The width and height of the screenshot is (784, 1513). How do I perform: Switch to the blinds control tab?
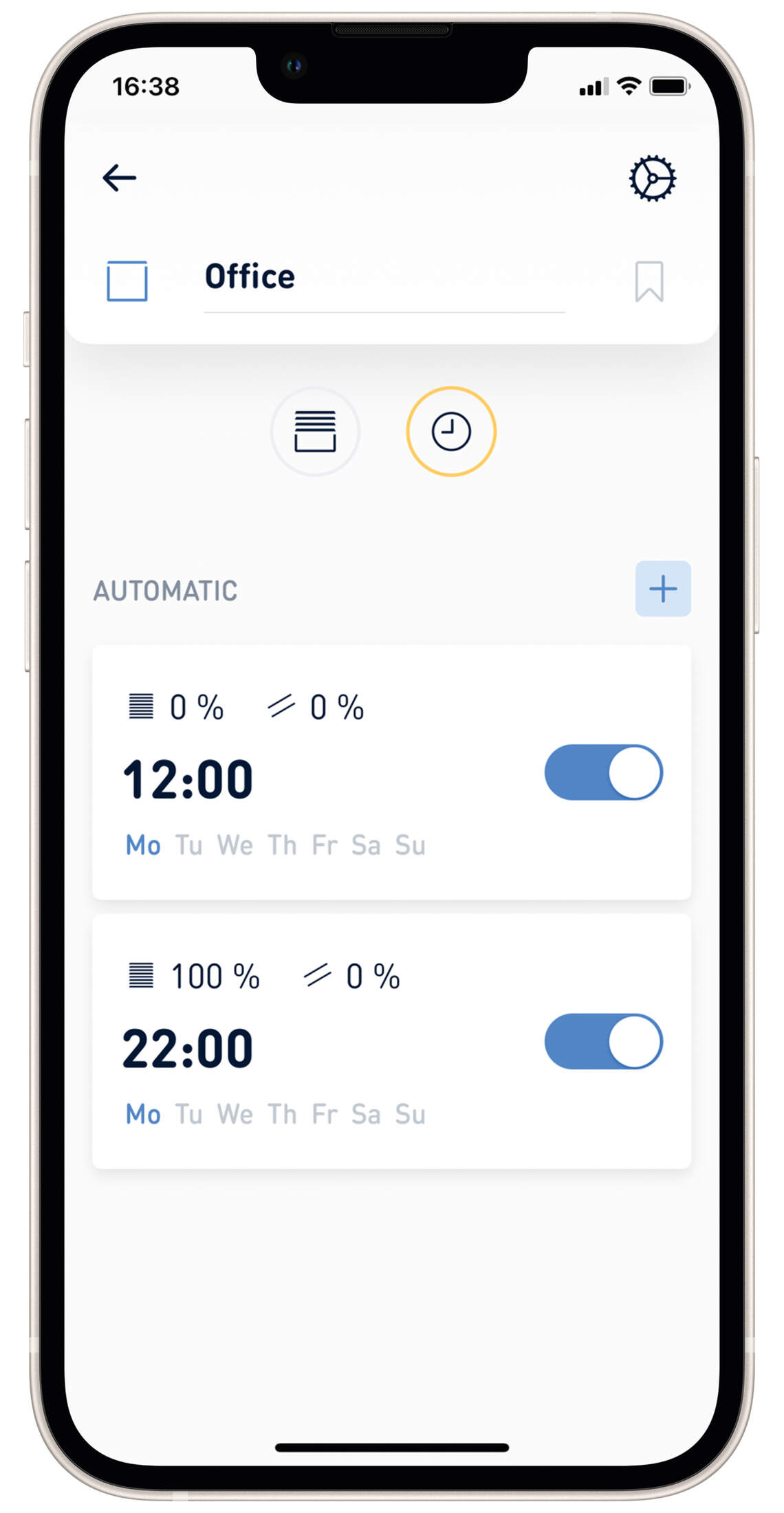pyautogui.click(x=315, y=431)
